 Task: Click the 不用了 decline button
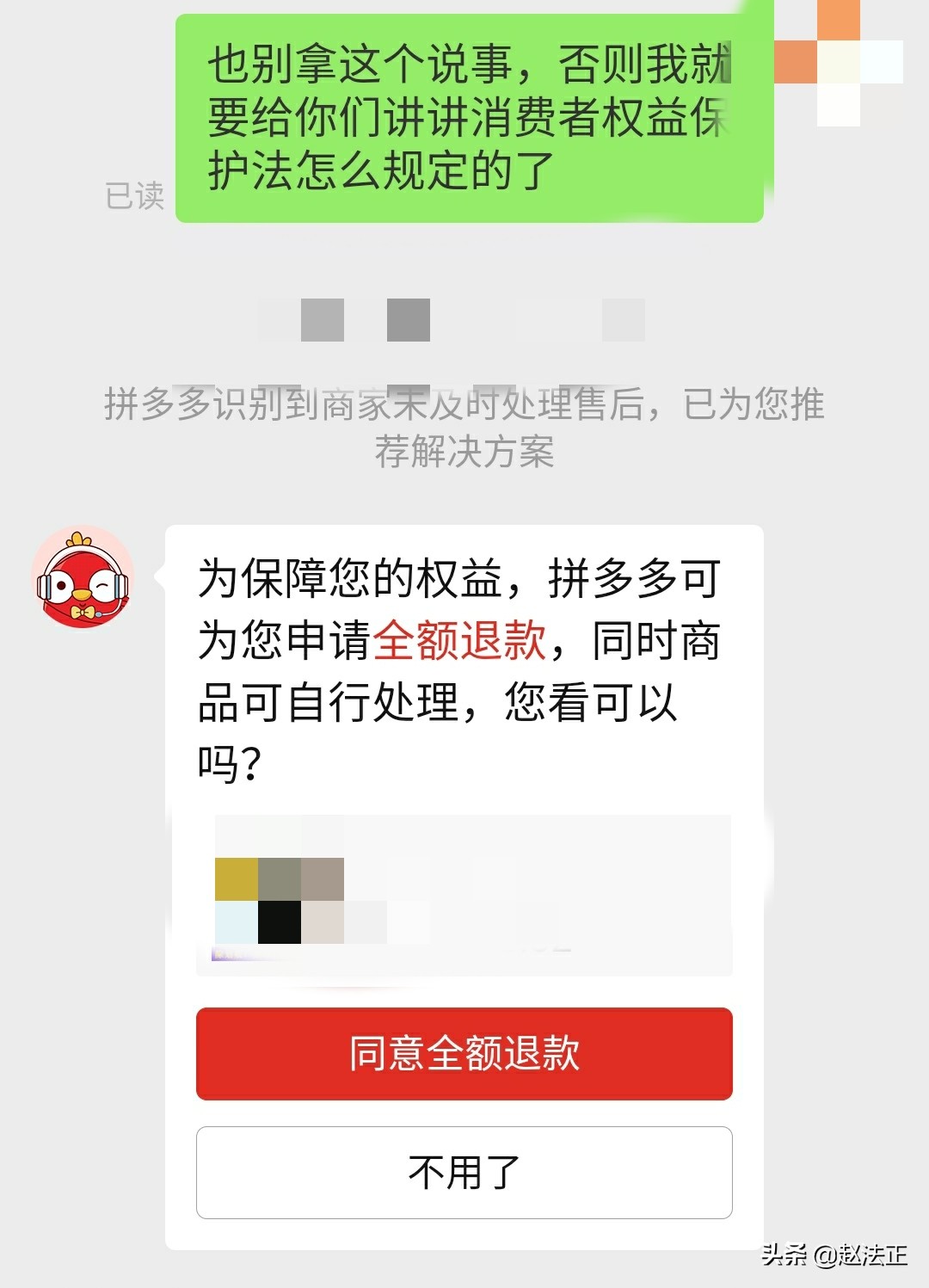[x=465, y=1172]
